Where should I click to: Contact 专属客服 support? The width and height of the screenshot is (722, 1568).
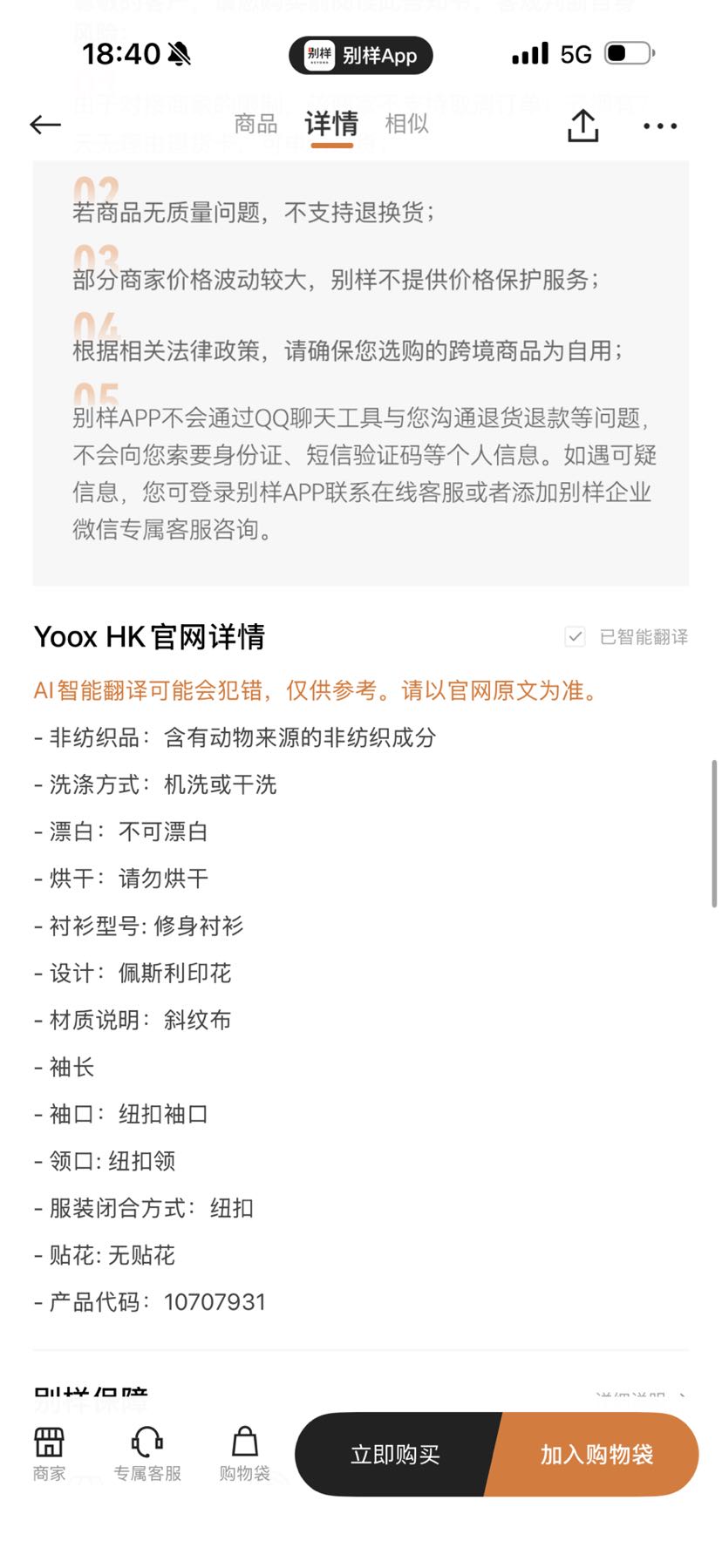coord(147,1455)
